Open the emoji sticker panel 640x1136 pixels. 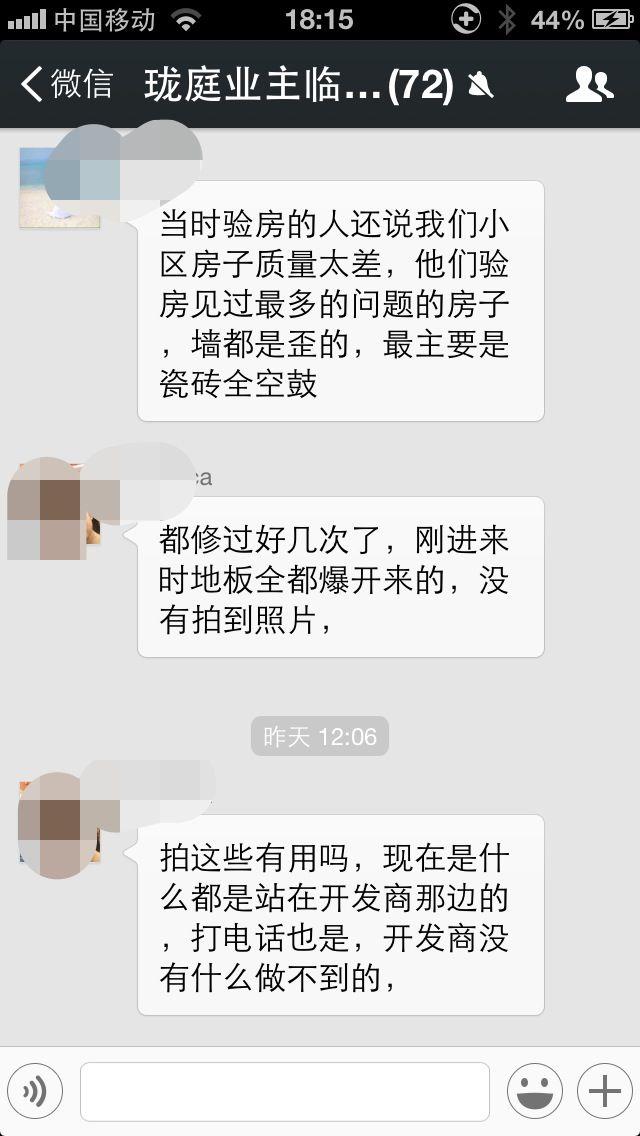[534, 1091]
